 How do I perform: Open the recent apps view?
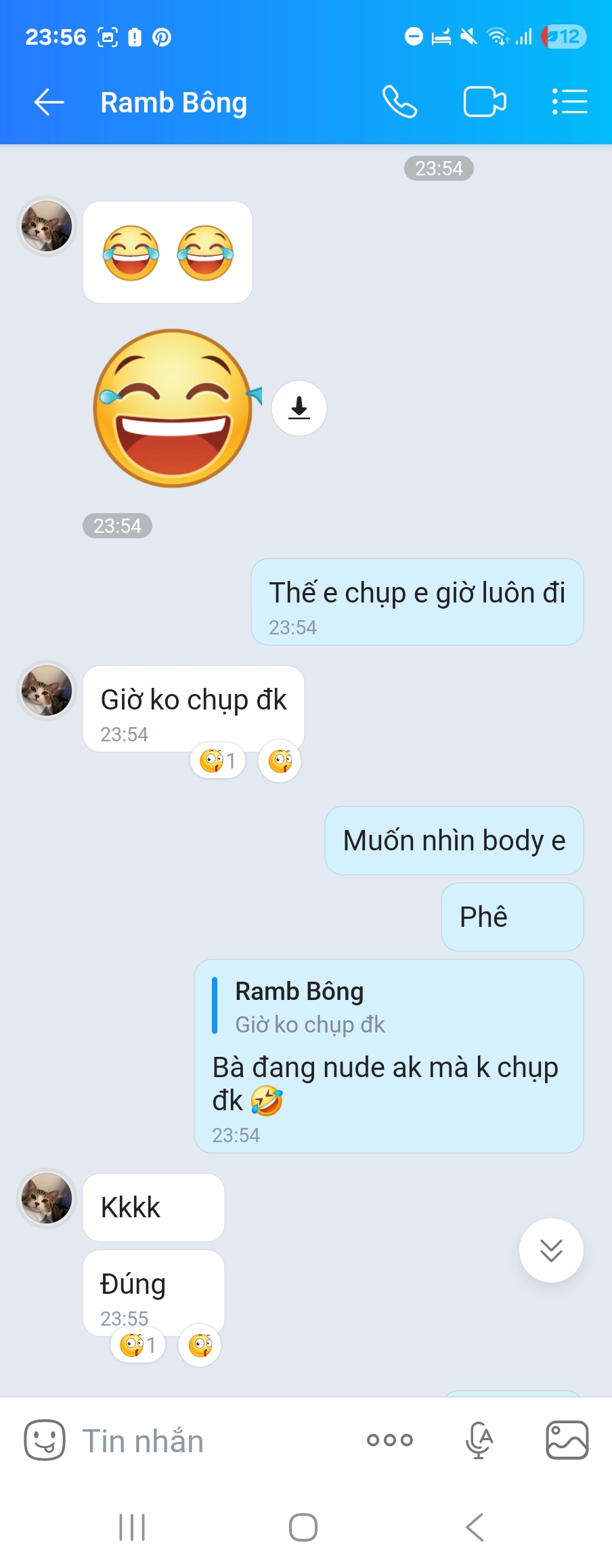(132, 1527)
